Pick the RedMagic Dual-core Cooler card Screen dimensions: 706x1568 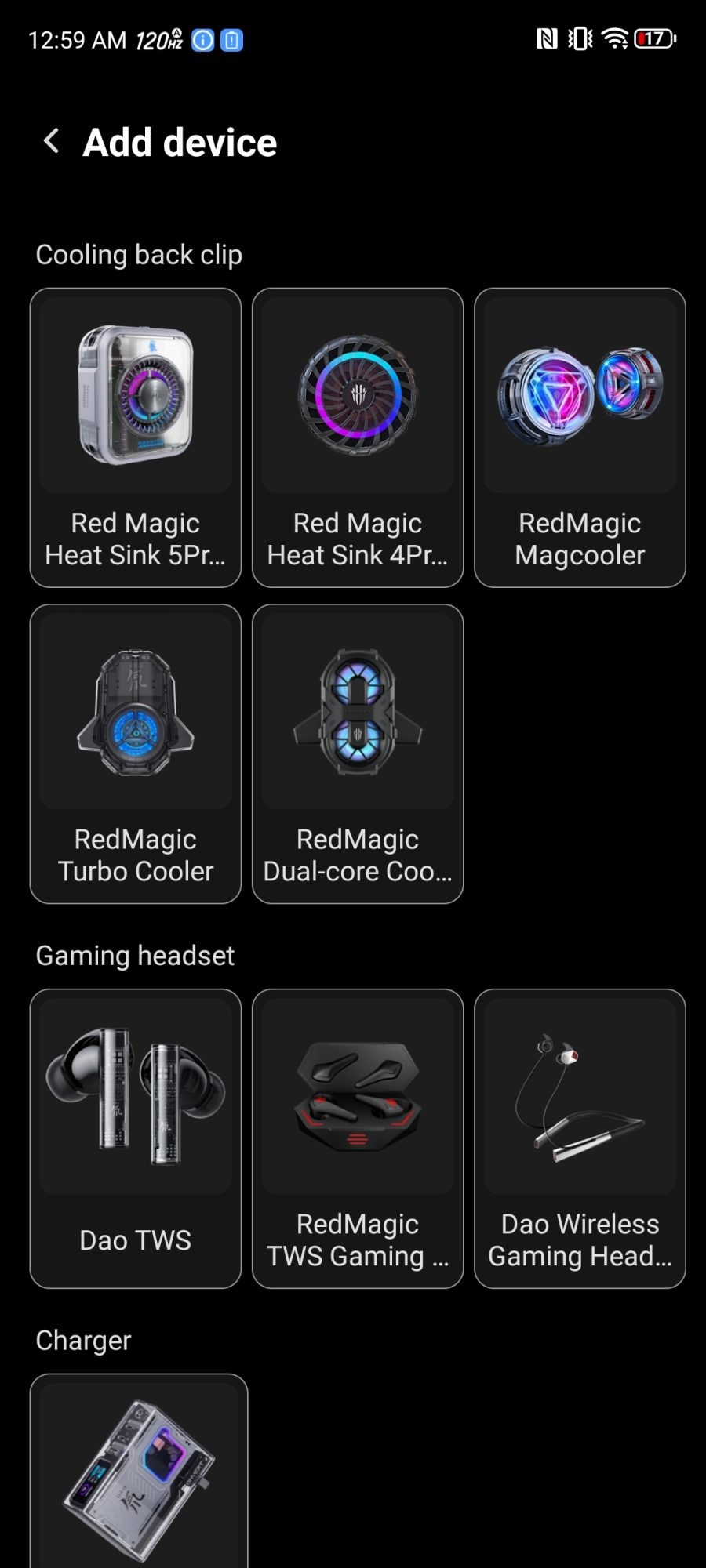[x=358, y=753]
